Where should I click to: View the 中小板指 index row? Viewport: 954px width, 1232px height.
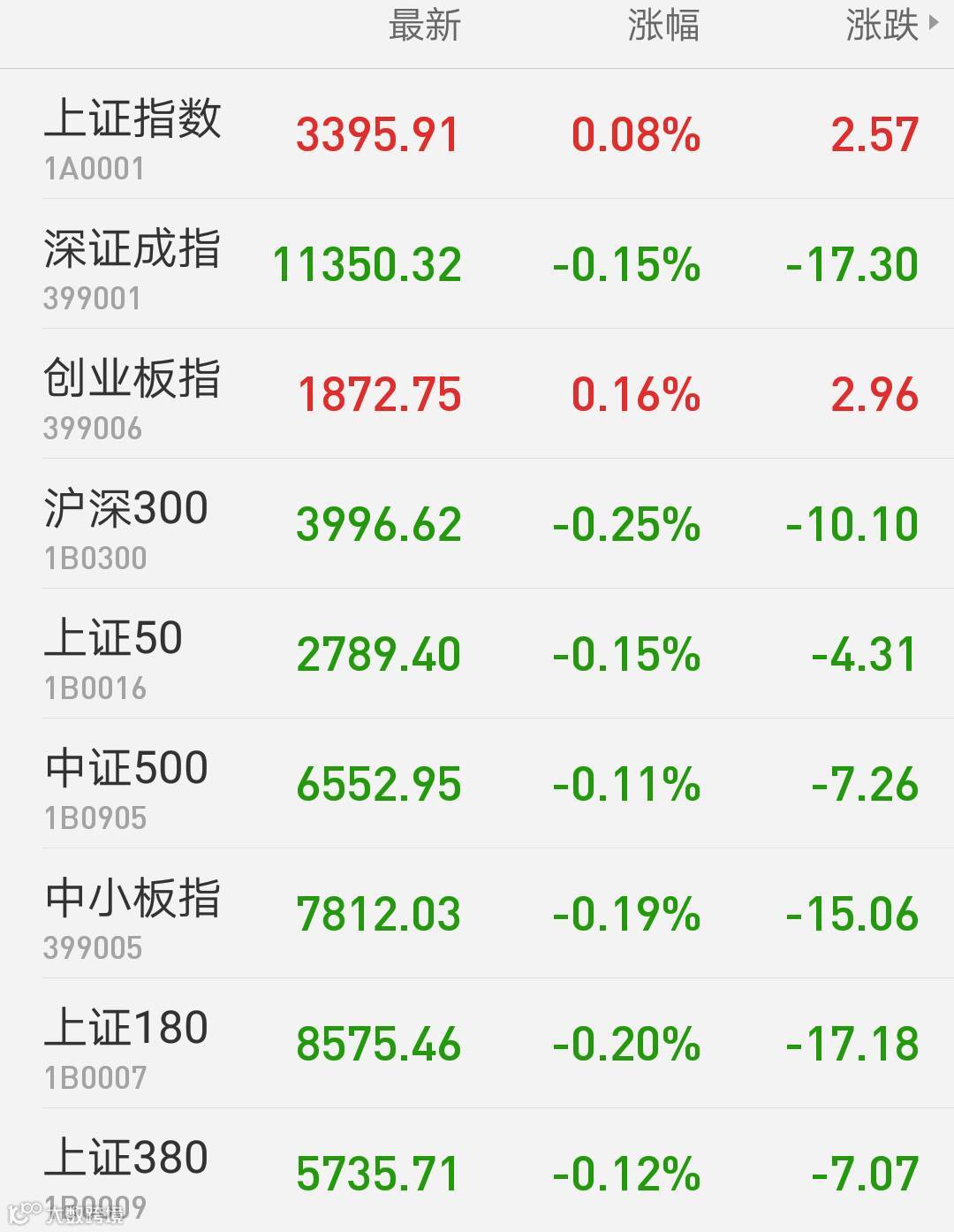point(477,914)
